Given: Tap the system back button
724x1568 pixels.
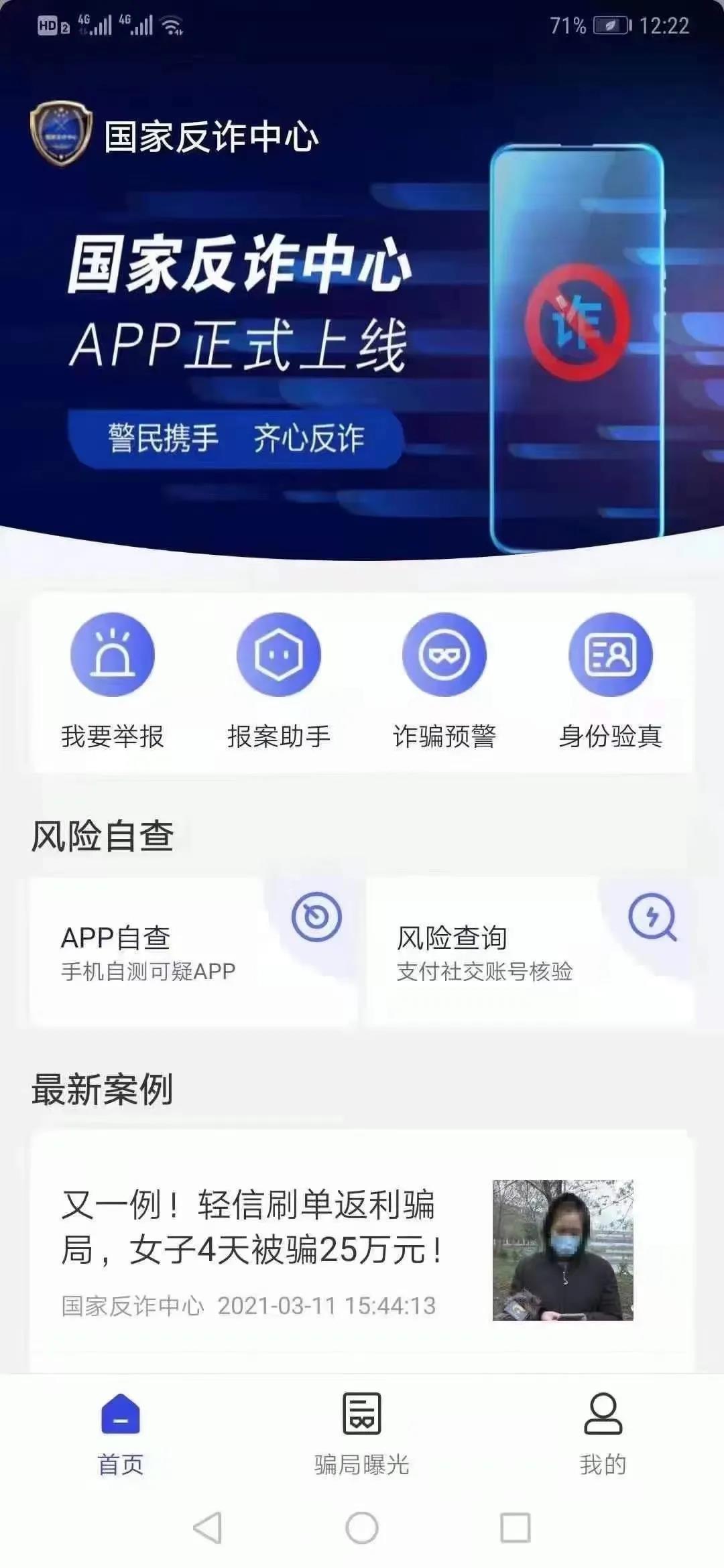Looking at the screenshot, I should [207, 1528].
